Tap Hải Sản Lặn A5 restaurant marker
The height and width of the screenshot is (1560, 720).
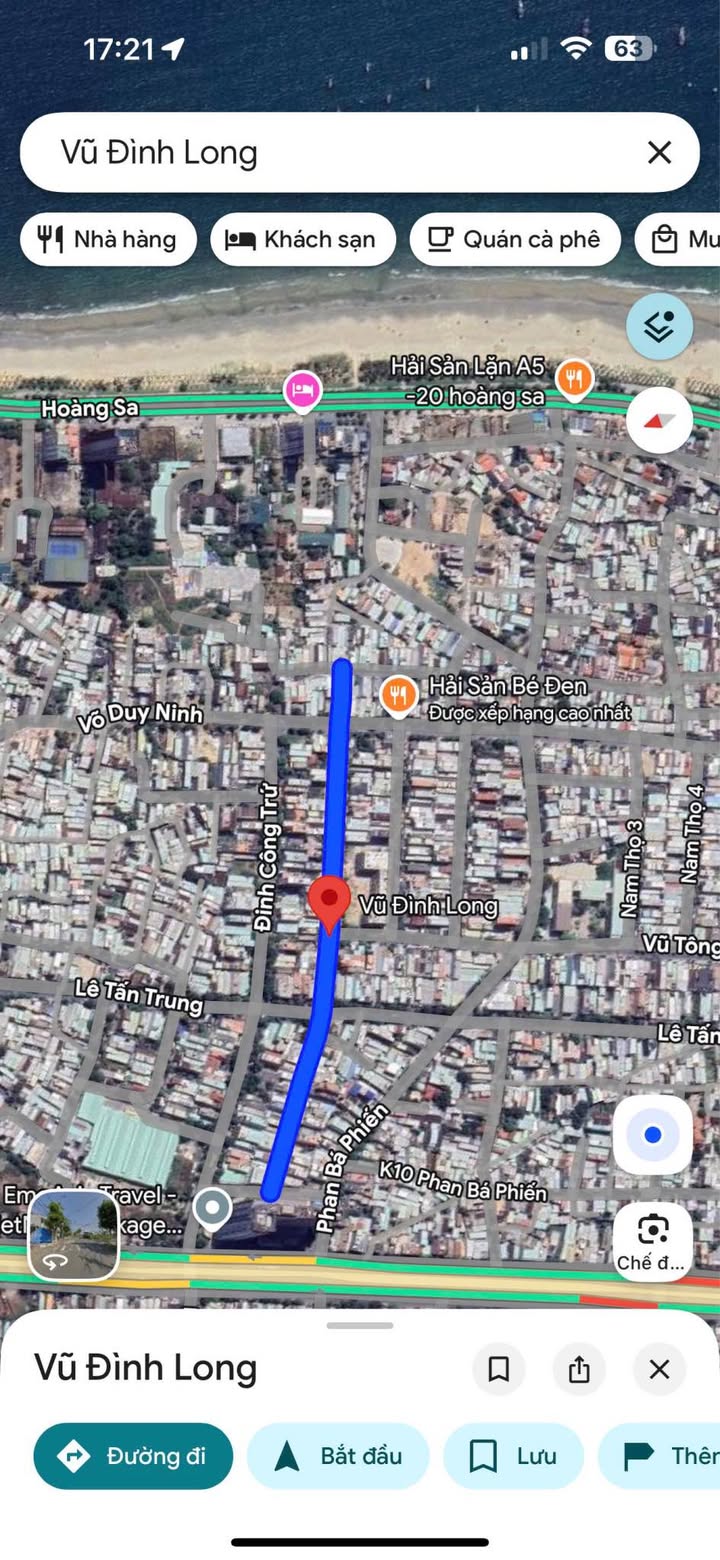pos(574,380)
